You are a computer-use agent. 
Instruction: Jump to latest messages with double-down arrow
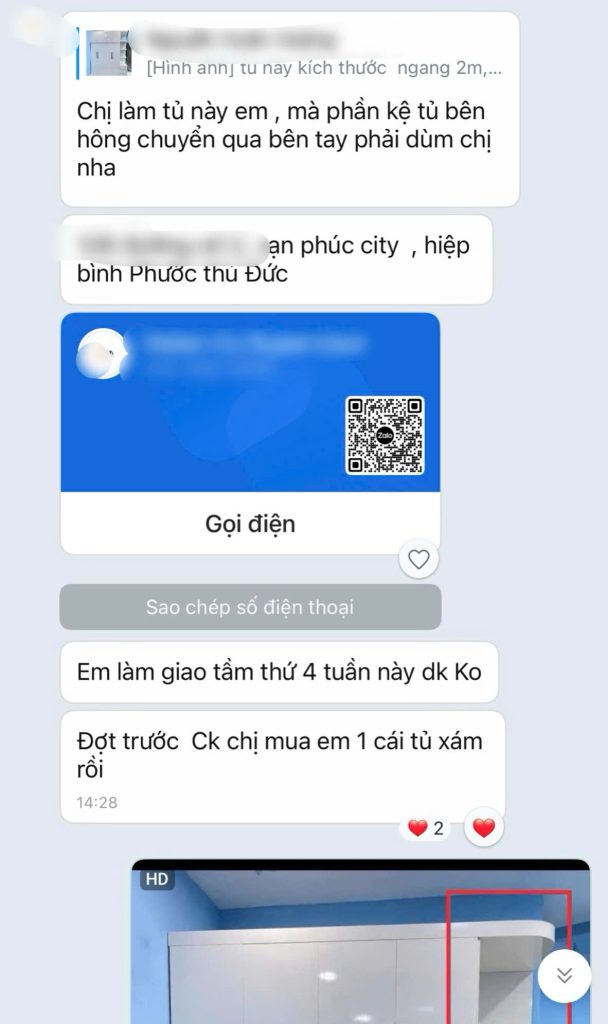coord(564,975)
